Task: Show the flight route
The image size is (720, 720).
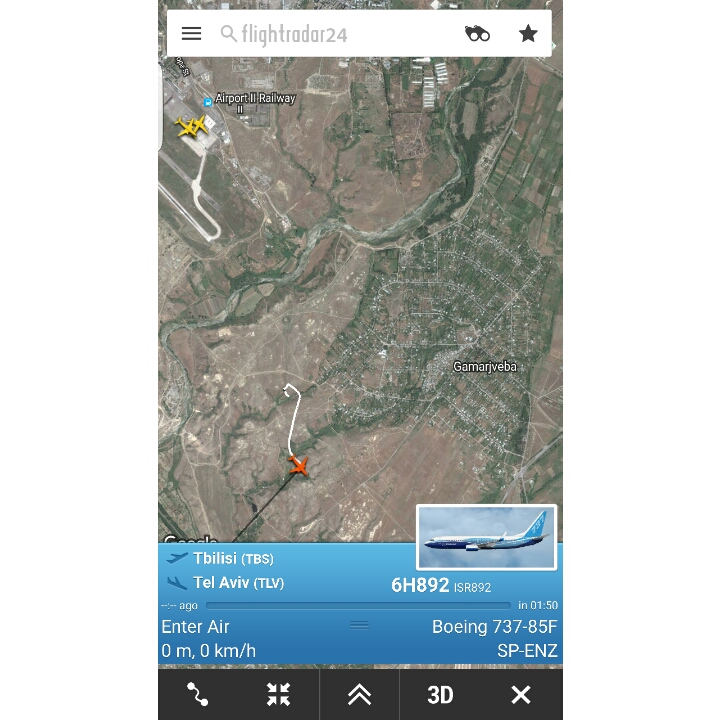Action: coord(198,695)
